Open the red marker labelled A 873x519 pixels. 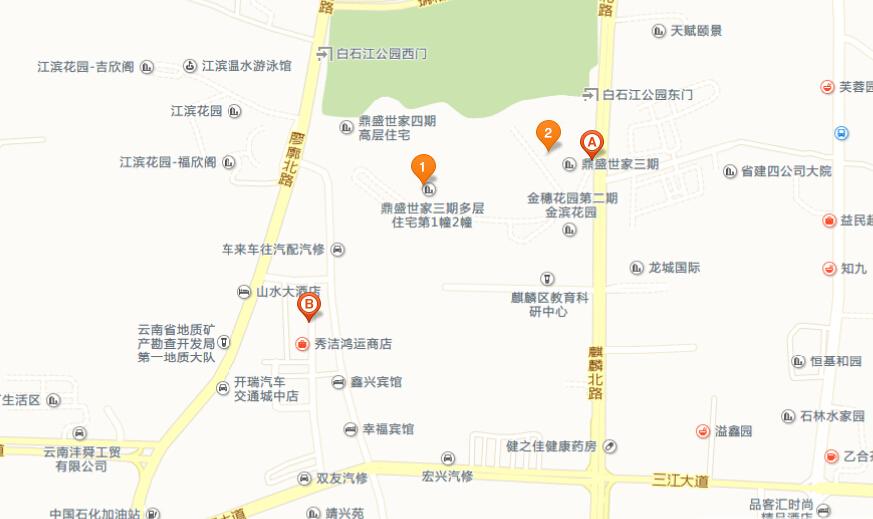point(591,144)
